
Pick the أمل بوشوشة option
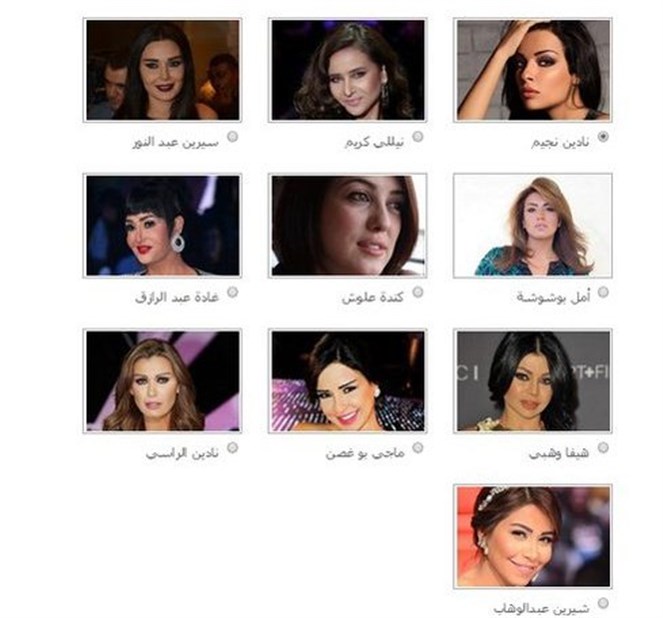pyautogui.click(x=603, y=292)
